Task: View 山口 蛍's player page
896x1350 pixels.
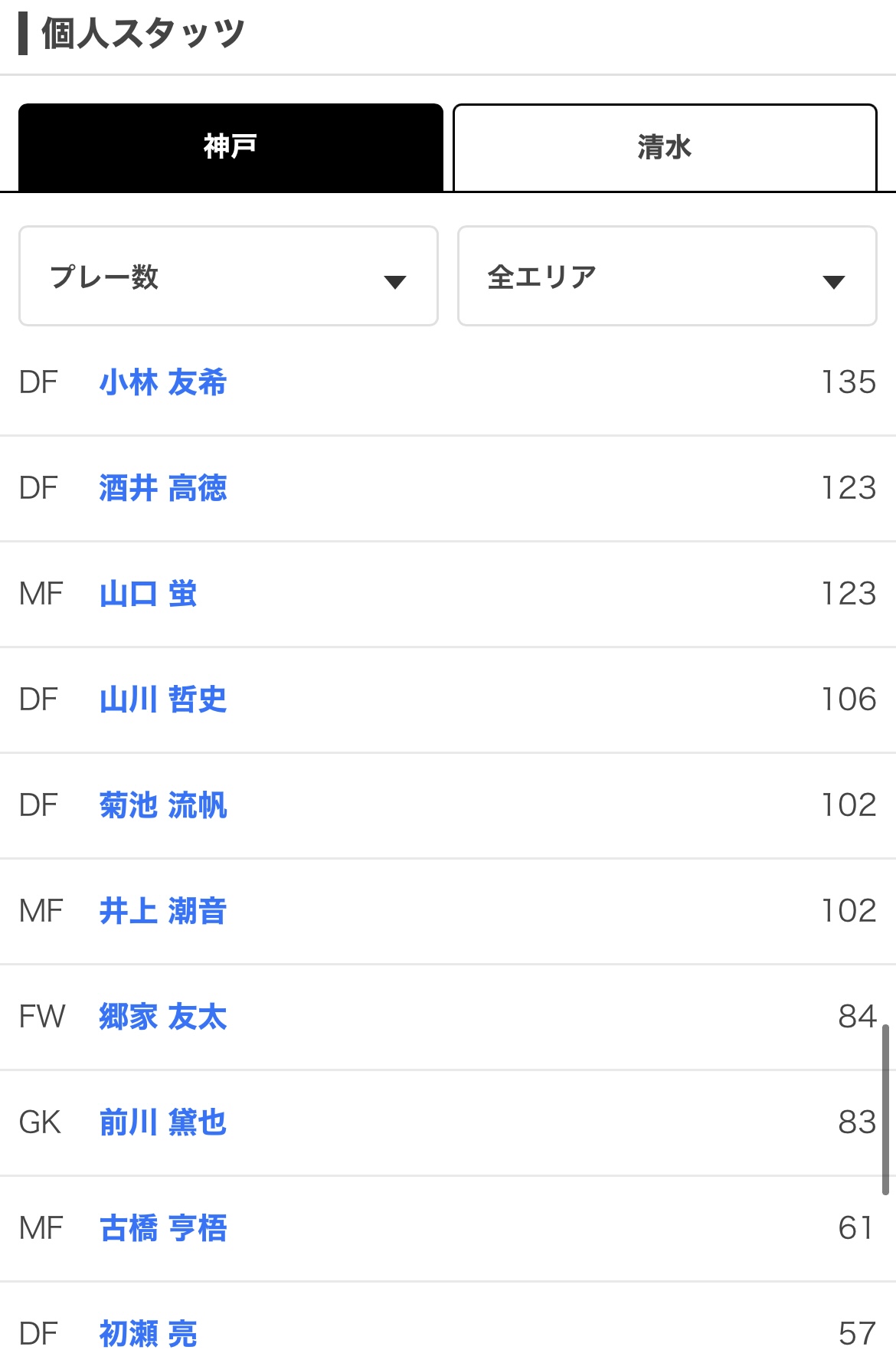Action: tap(149, 594)
